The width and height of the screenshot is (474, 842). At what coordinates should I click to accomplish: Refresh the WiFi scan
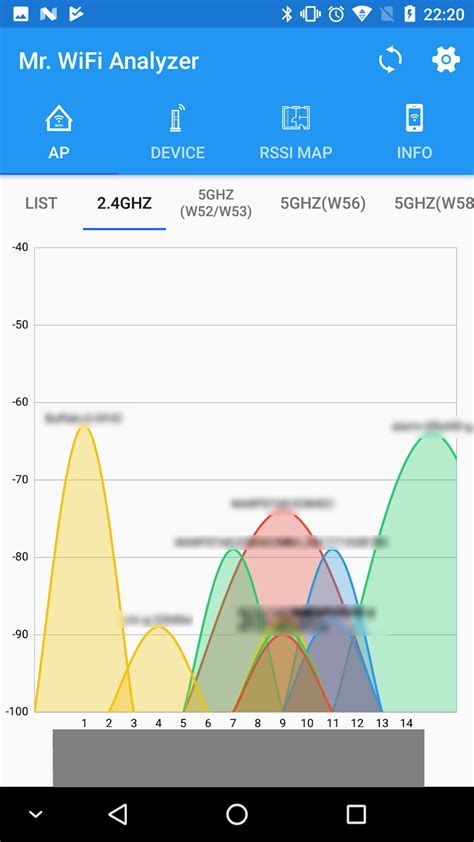pos(390,60)
